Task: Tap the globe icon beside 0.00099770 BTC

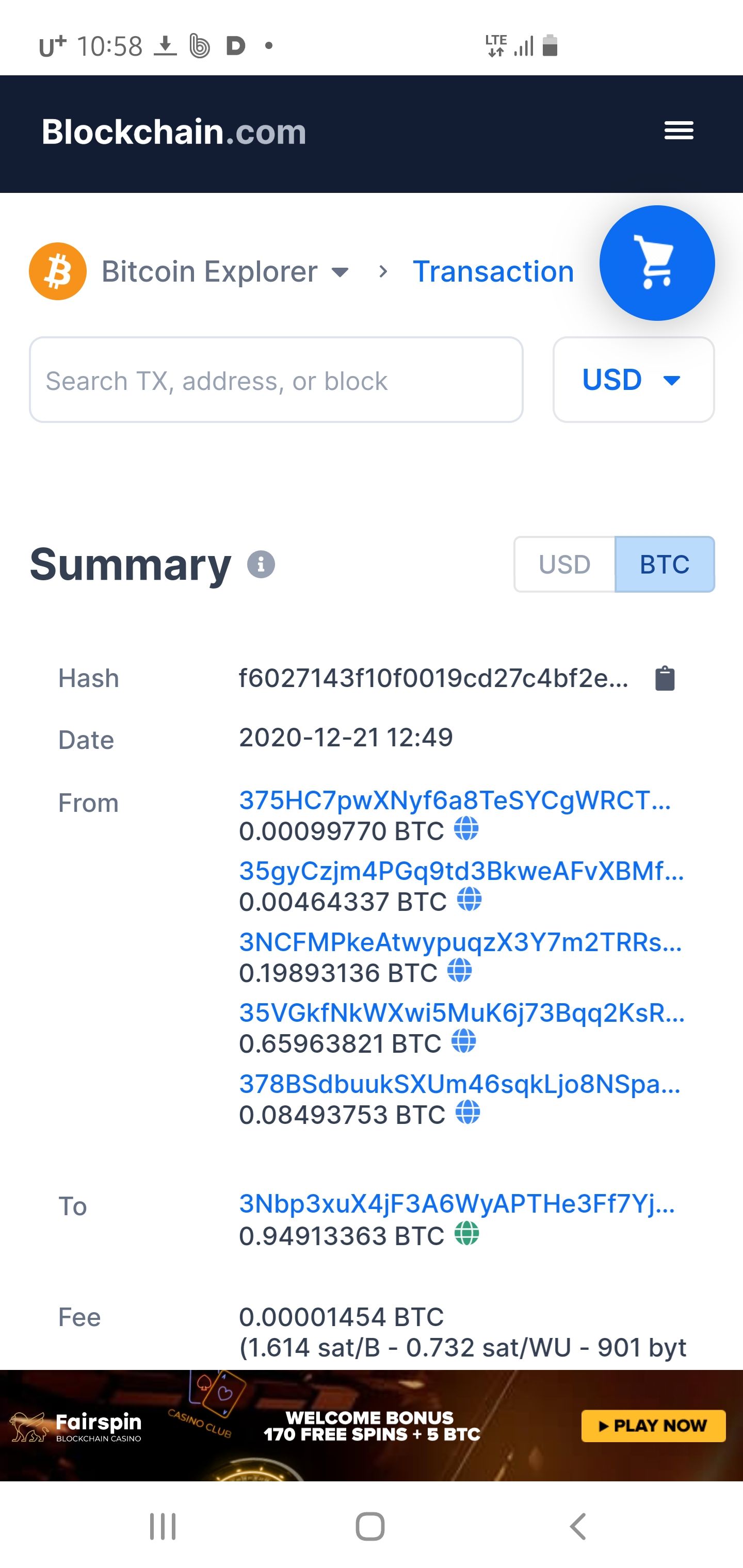Action: [x=466, y=828]
